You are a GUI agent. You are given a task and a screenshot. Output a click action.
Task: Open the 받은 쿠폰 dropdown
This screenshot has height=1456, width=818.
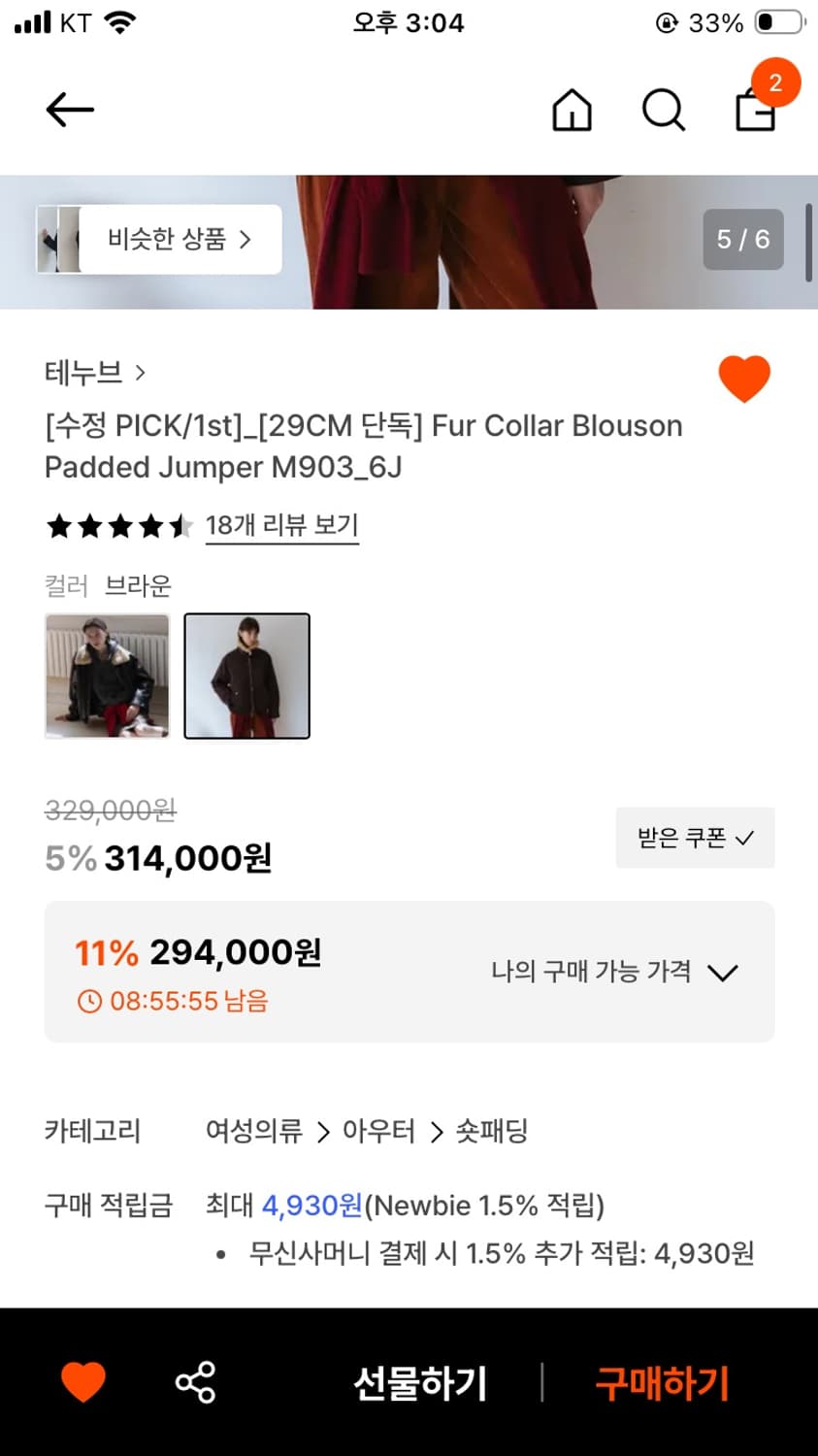[694, 837]
